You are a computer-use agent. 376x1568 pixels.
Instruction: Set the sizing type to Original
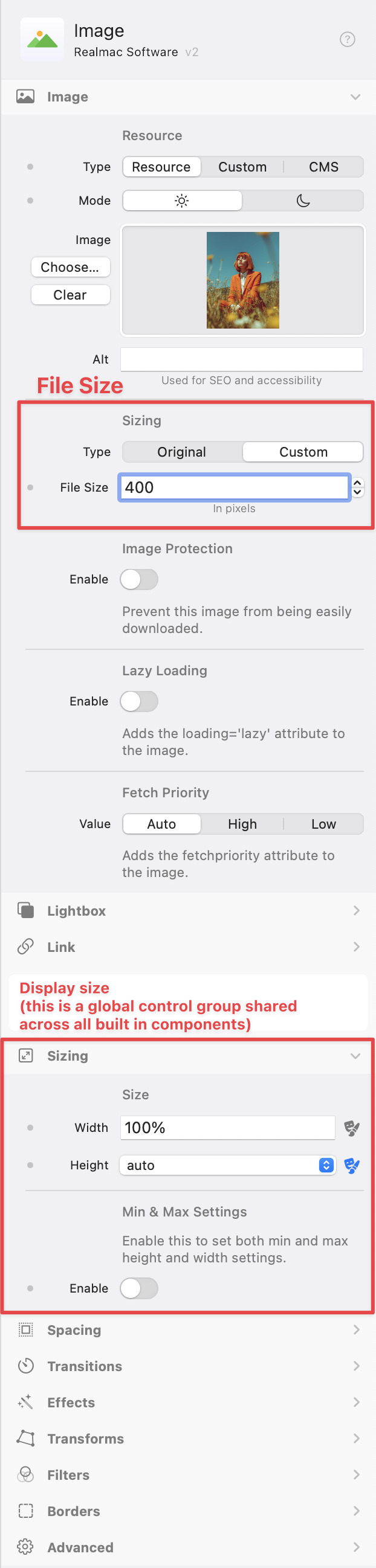(181, 452)
